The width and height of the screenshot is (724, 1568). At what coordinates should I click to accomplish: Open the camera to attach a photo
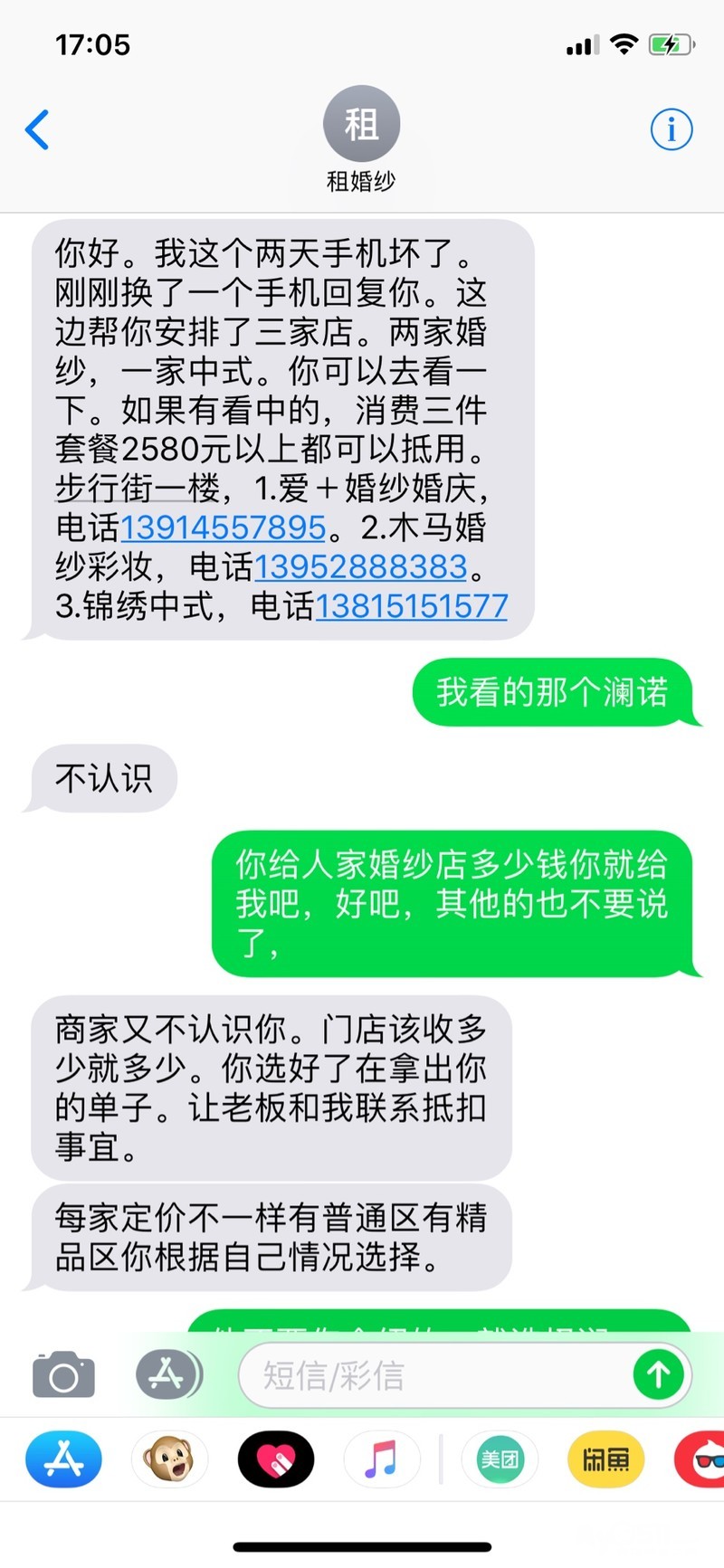pyautogui.click(x=63, y=1375)
